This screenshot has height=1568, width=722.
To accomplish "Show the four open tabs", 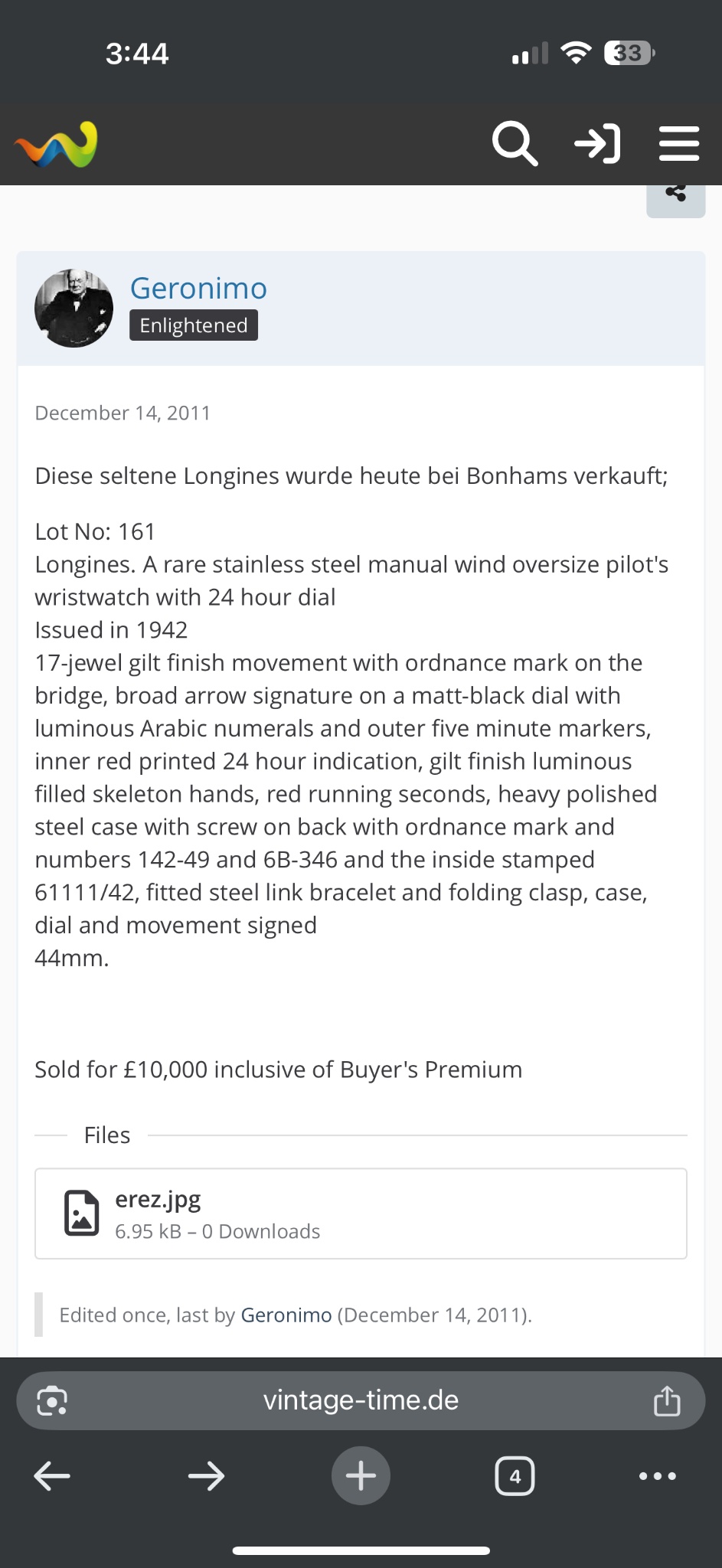I will coord(515,1475).
